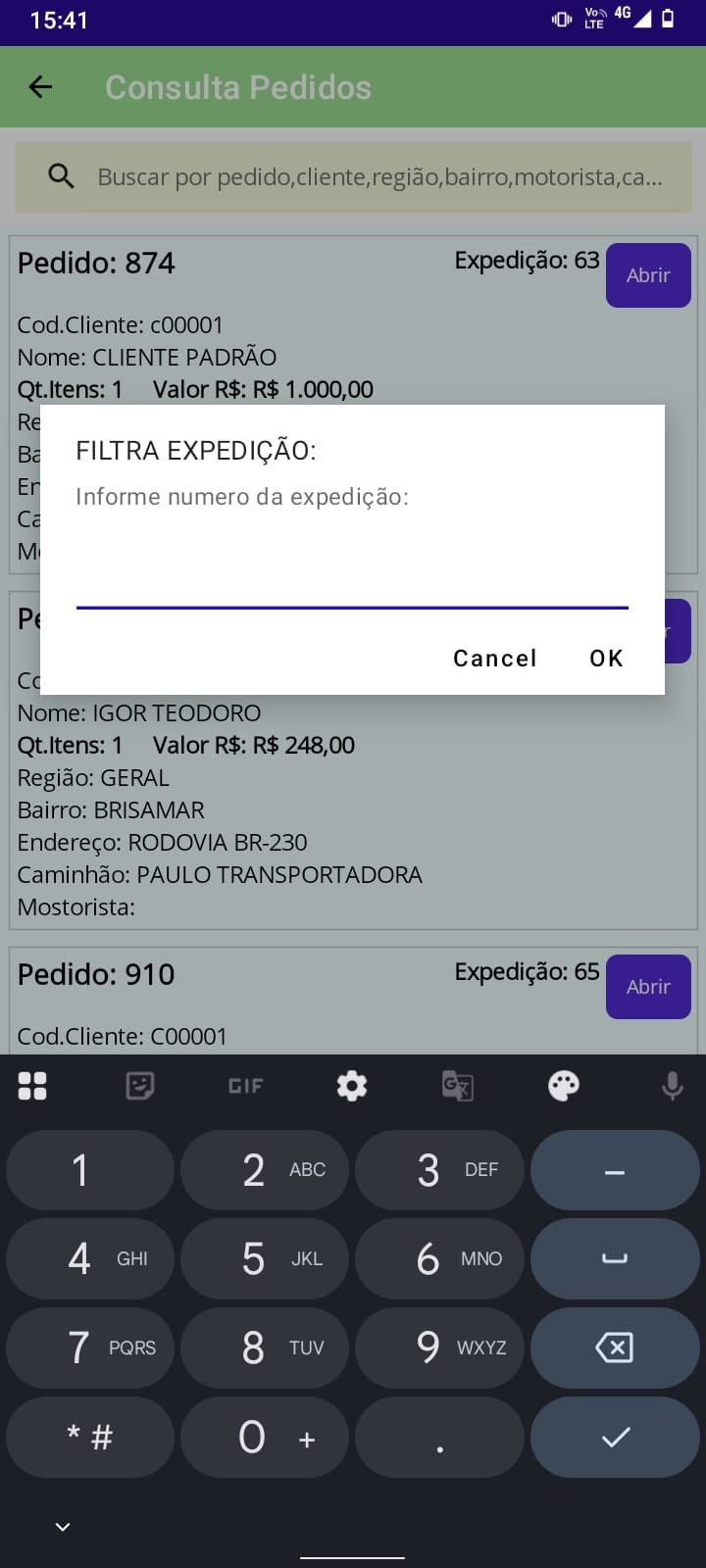Enter digit 0 on the keypad
This screenshot has height=1568, width=706.
click(265, 1438)
